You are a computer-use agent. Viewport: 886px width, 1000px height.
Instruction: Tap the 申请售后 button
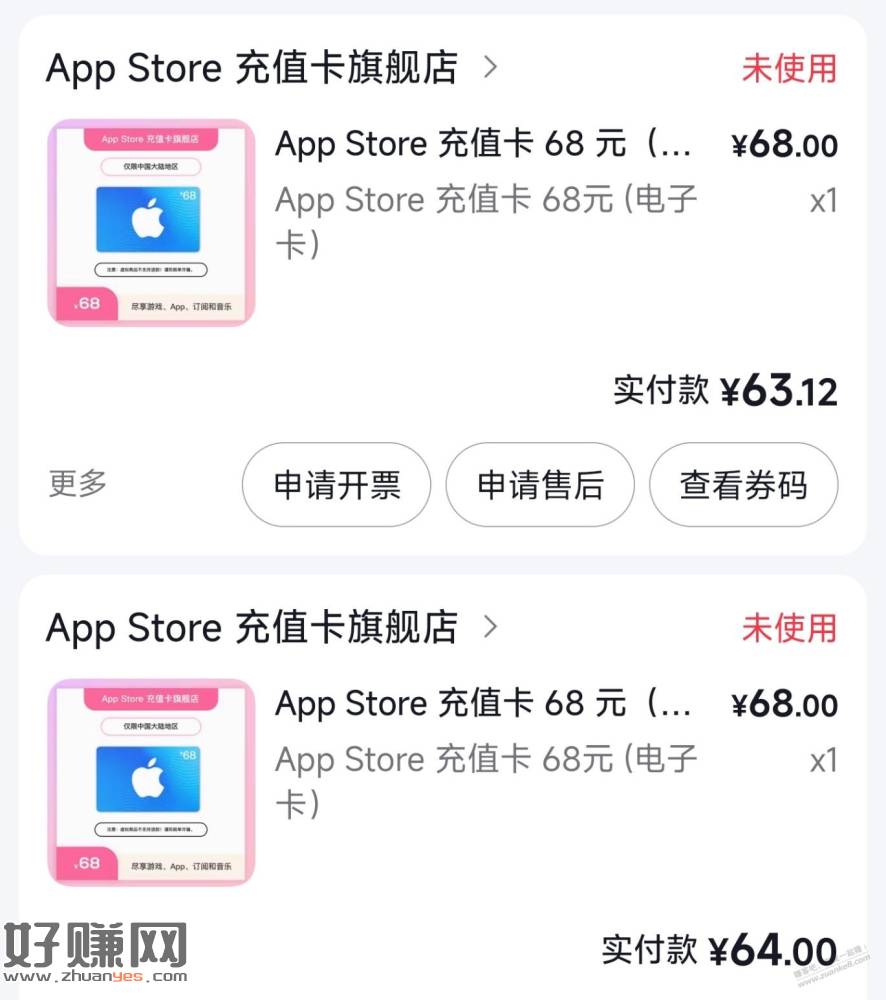point(540,484)
